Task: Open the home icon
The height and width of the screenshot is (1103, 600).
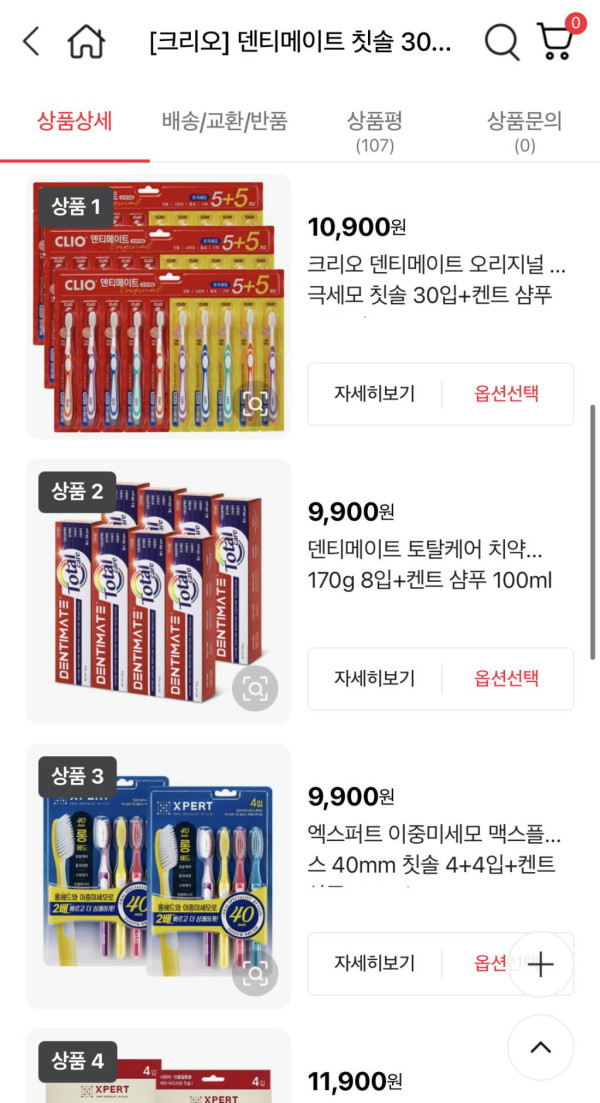Action: click(x=86, y=42)
